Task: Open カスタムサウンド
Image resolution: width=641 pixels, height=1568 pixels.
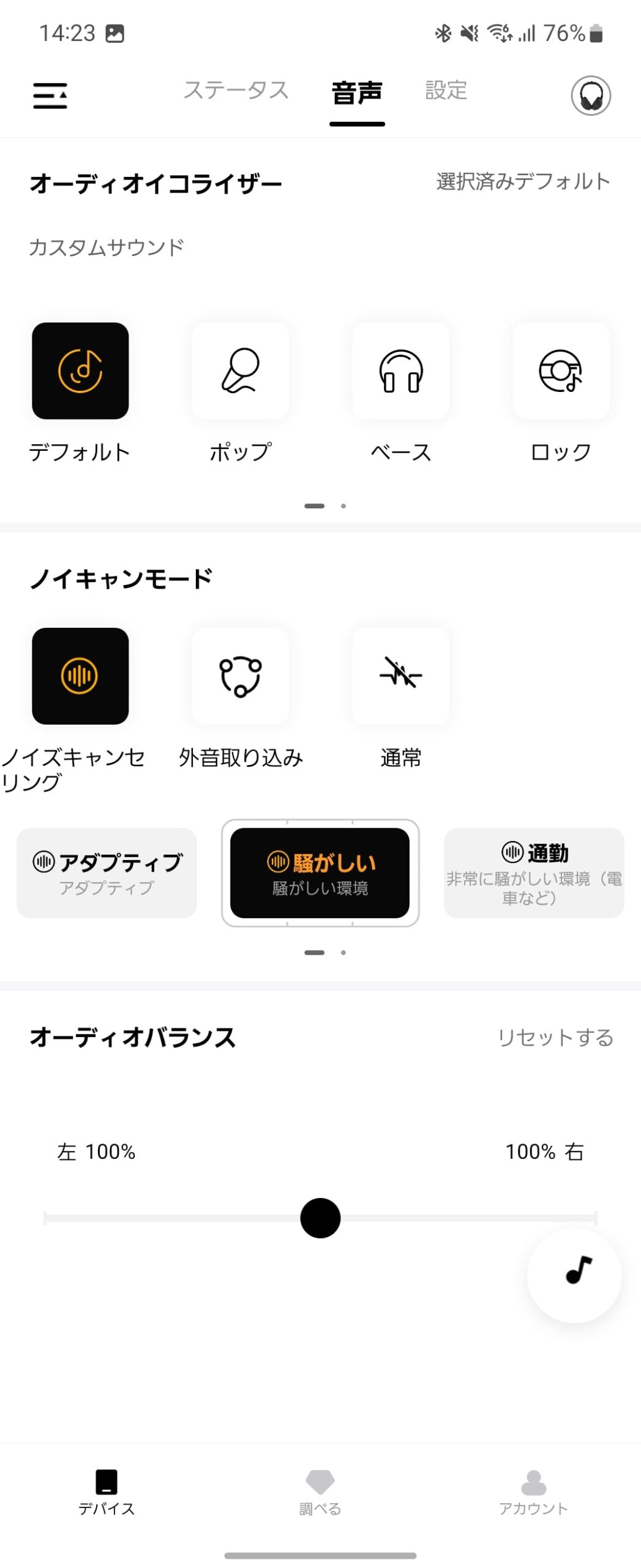Action: [107, 247]
